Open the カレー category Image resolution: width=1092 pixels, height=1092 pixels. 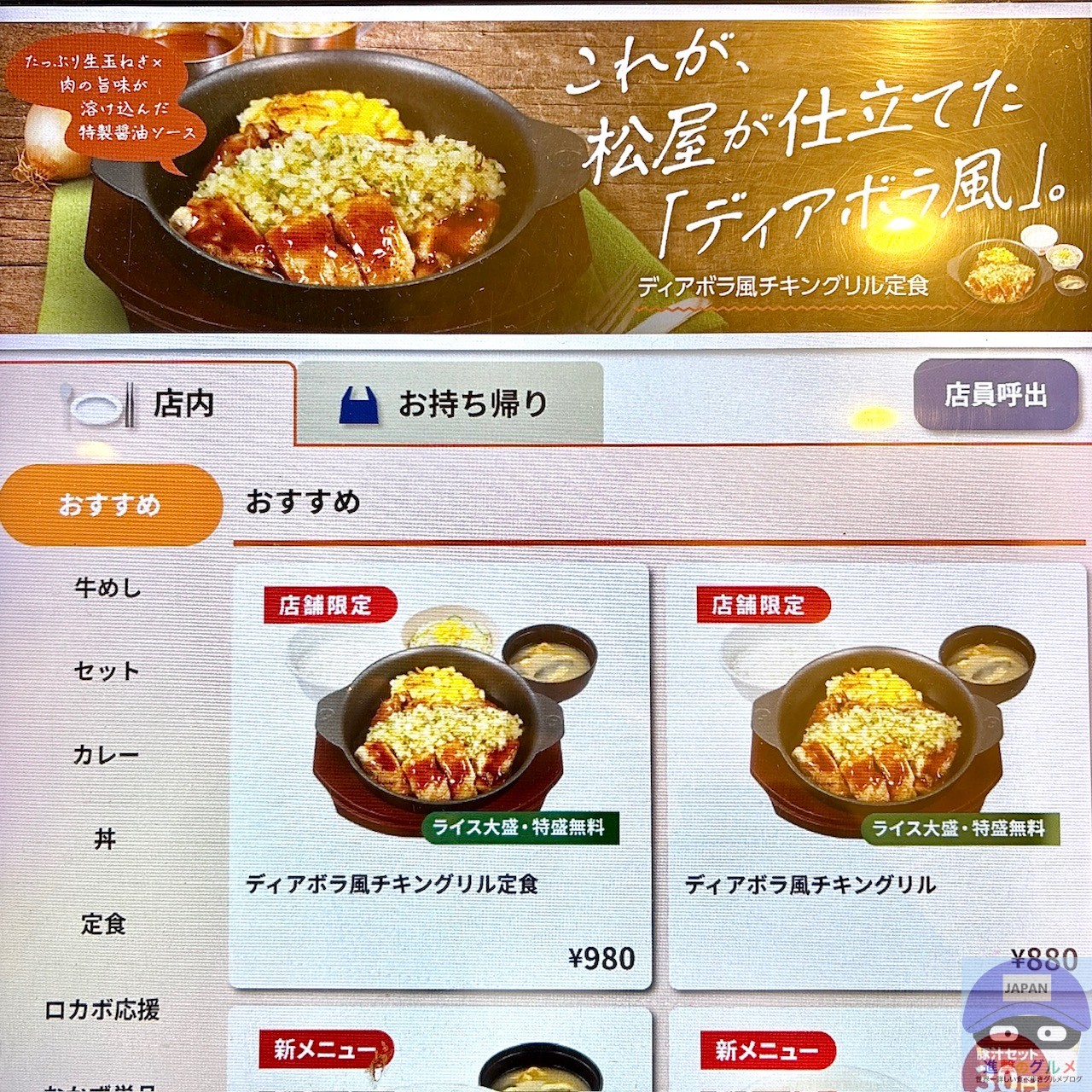(106, 755)
